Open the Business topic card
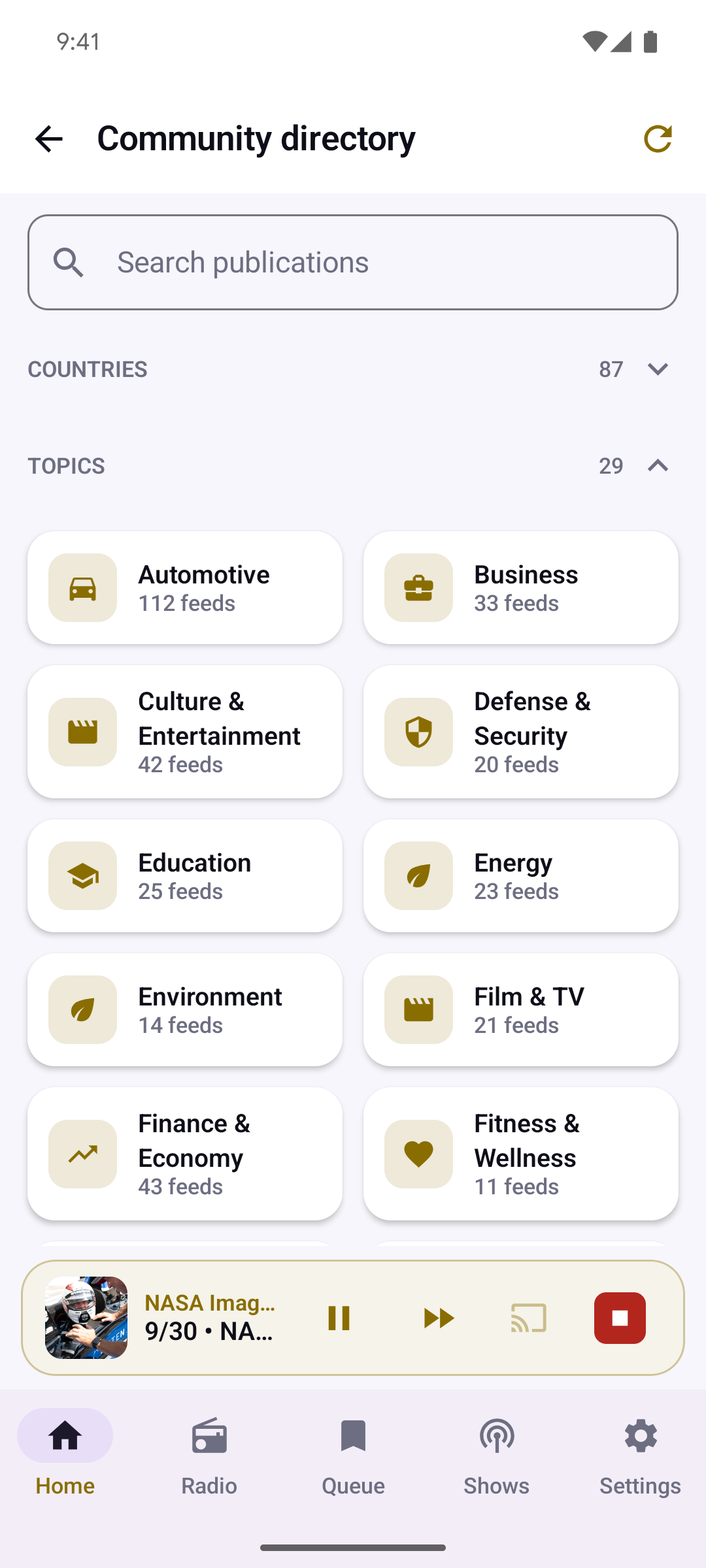Viewport: 706px width, 1568px height. pos(521,587)
